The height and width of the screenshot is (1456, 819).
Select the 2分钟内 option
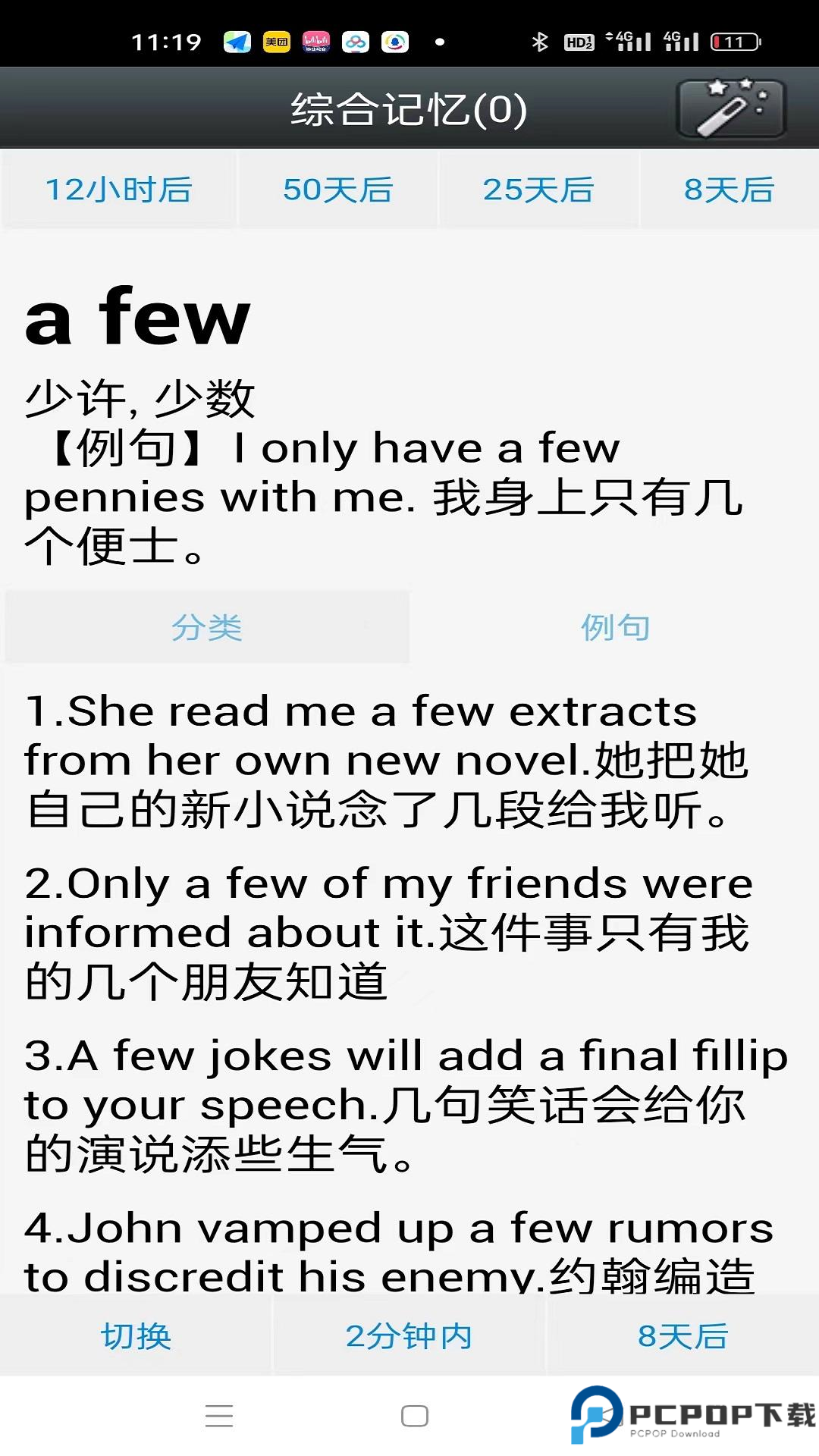409,1336
